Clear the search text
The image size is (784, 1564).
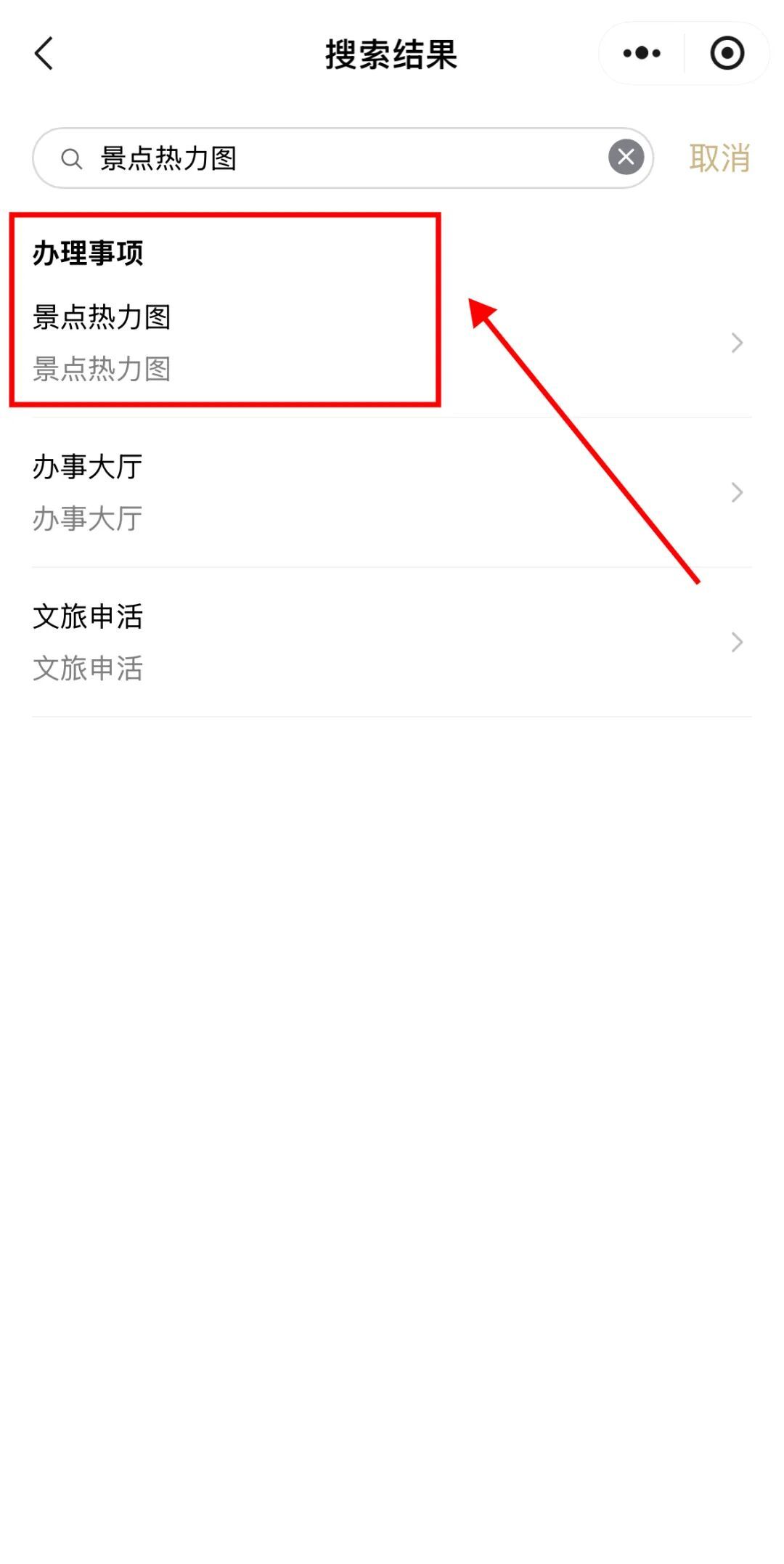tap(626, 158)
